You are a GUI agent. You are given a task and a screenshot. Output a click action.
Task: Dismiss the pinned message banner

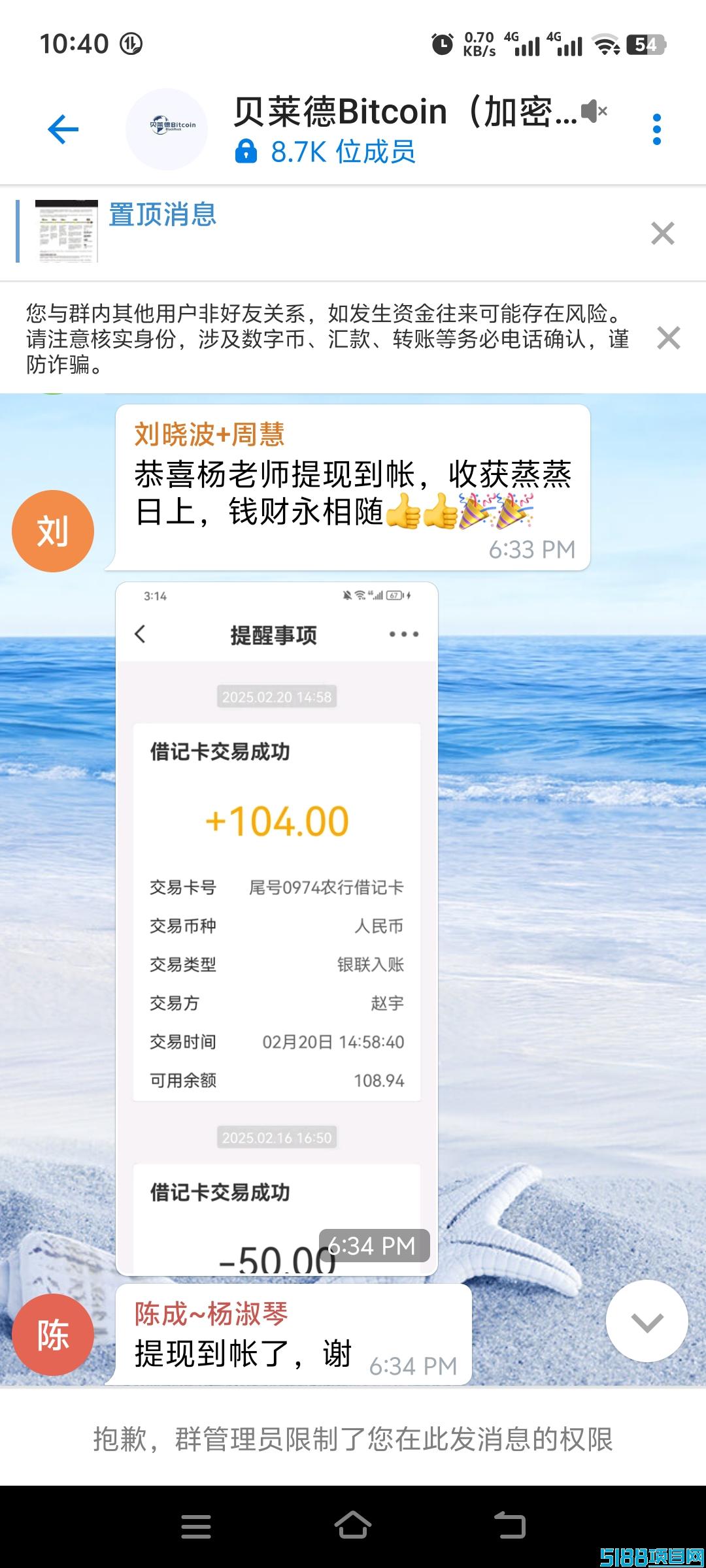click(x=663, y=233)
